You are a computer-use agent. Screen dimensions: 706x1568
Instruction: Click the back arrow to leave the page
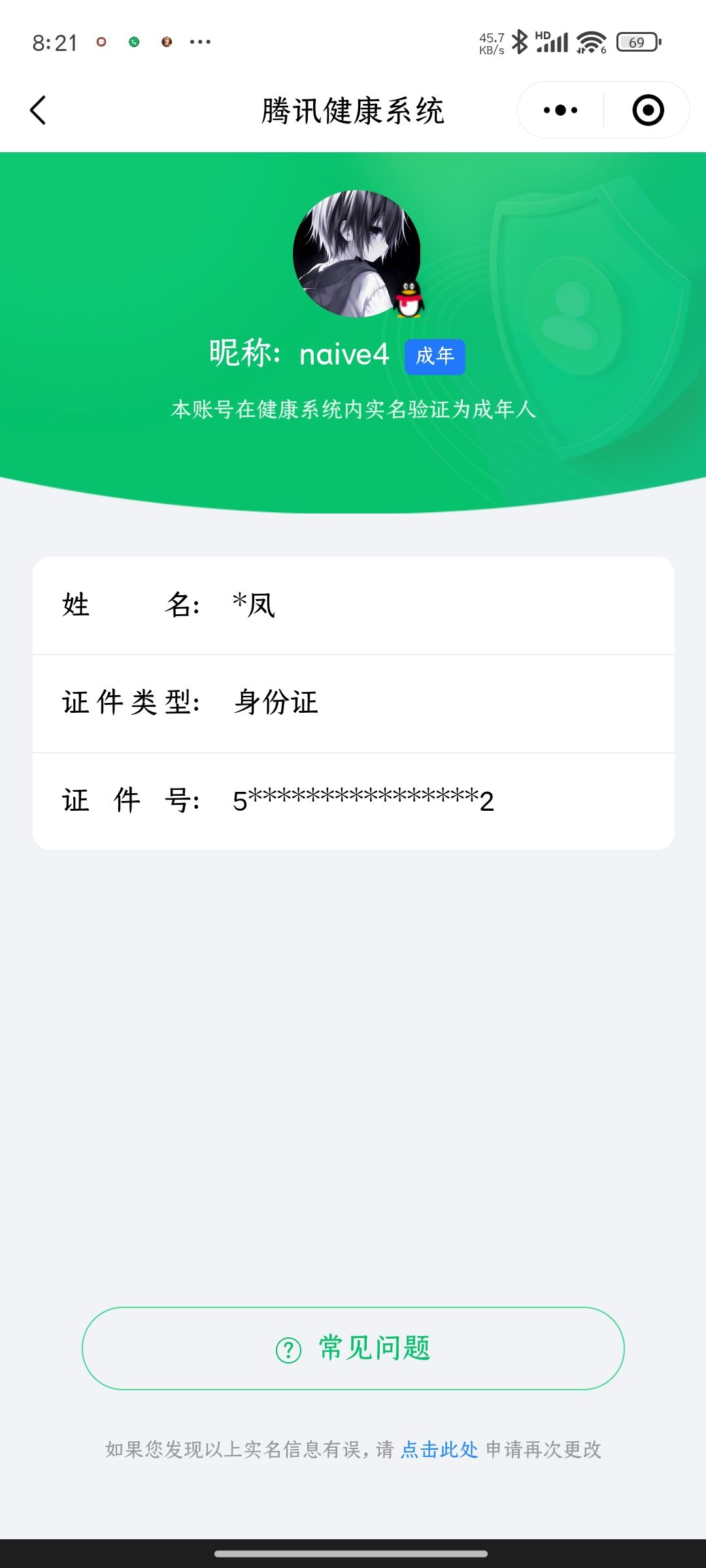coord(37,110)
